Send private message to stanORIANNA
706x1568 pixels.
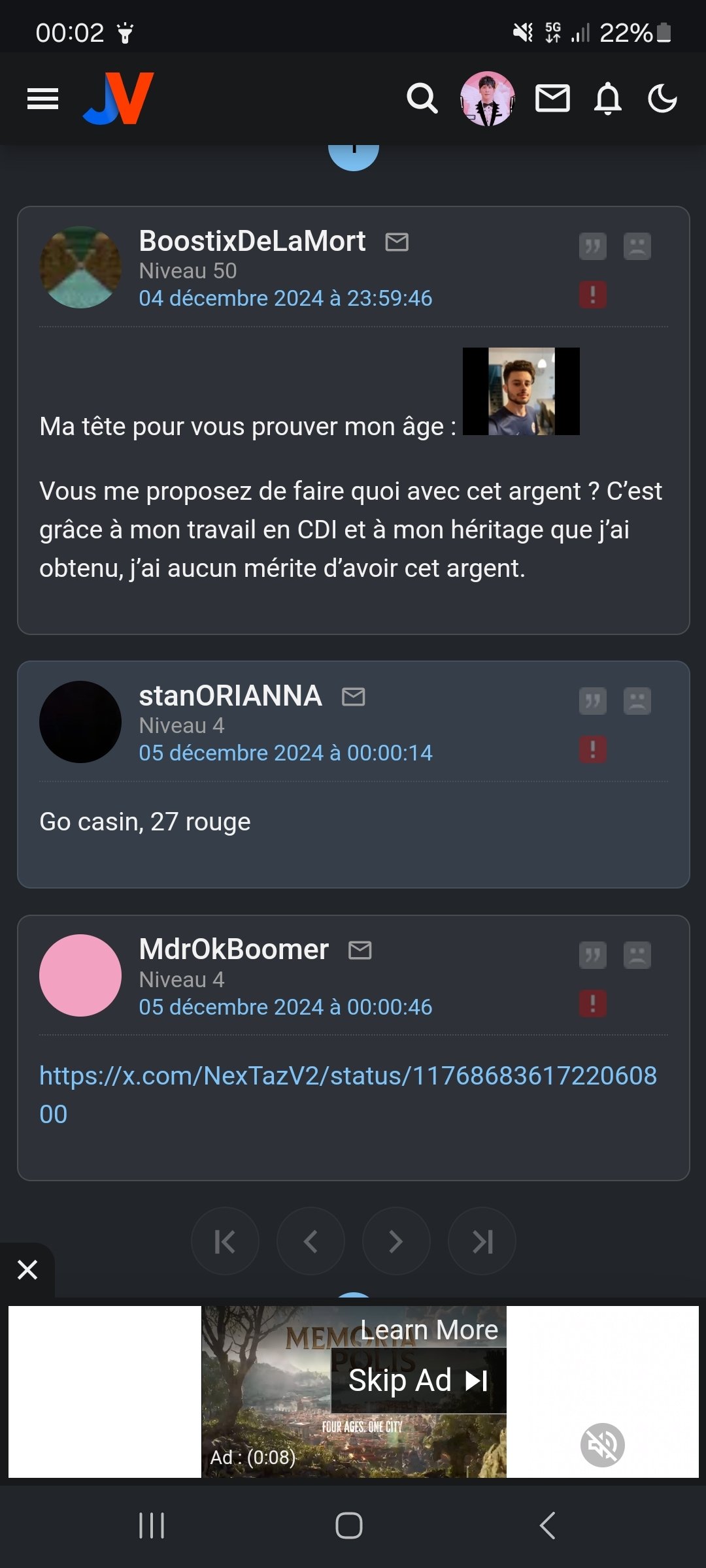[x=354, y=697]
